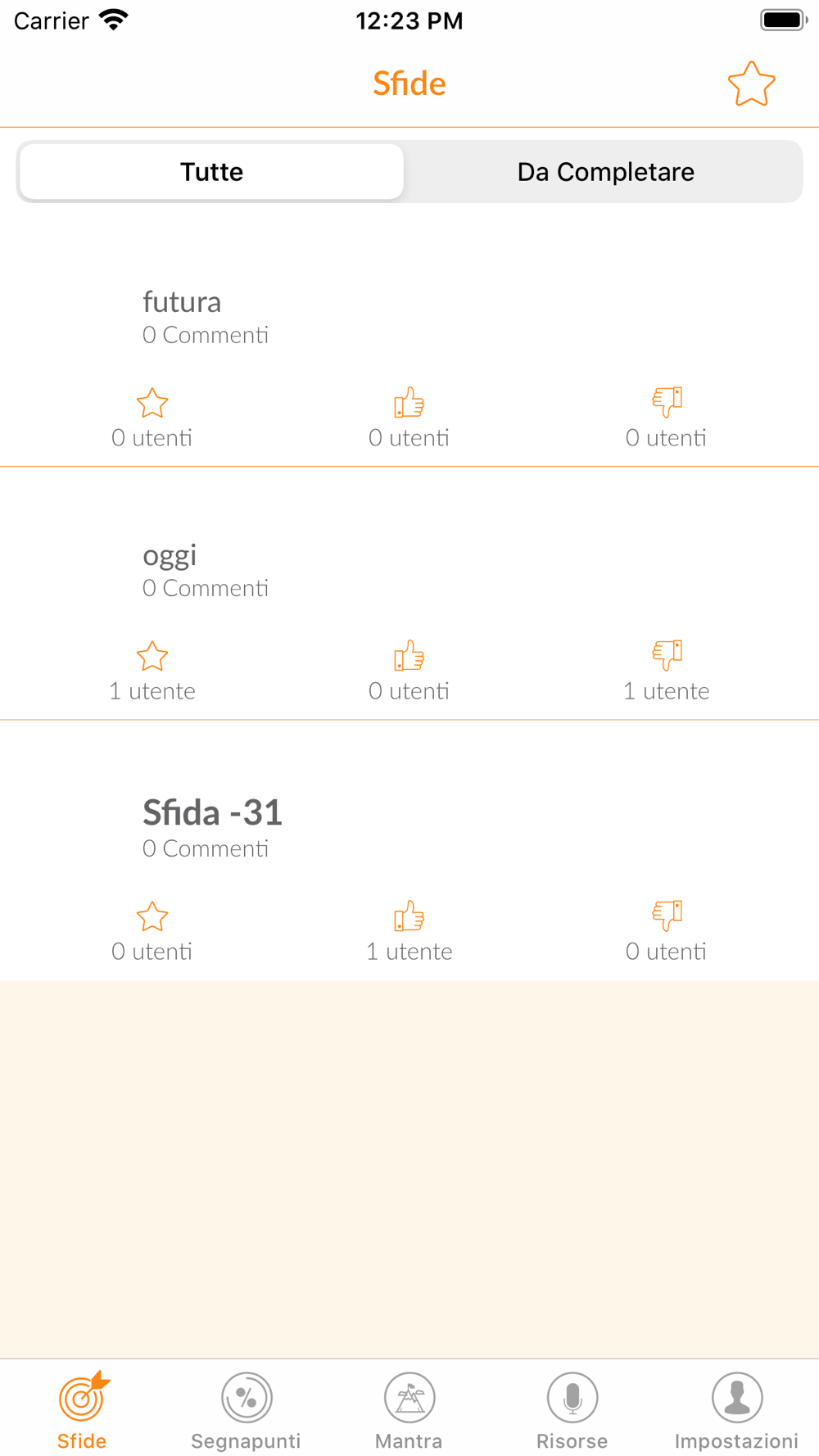Open the Impostazioni tab
The width and height of the screenshot is (819, 1456).
pyautogui.click(x=736, y=1411)
